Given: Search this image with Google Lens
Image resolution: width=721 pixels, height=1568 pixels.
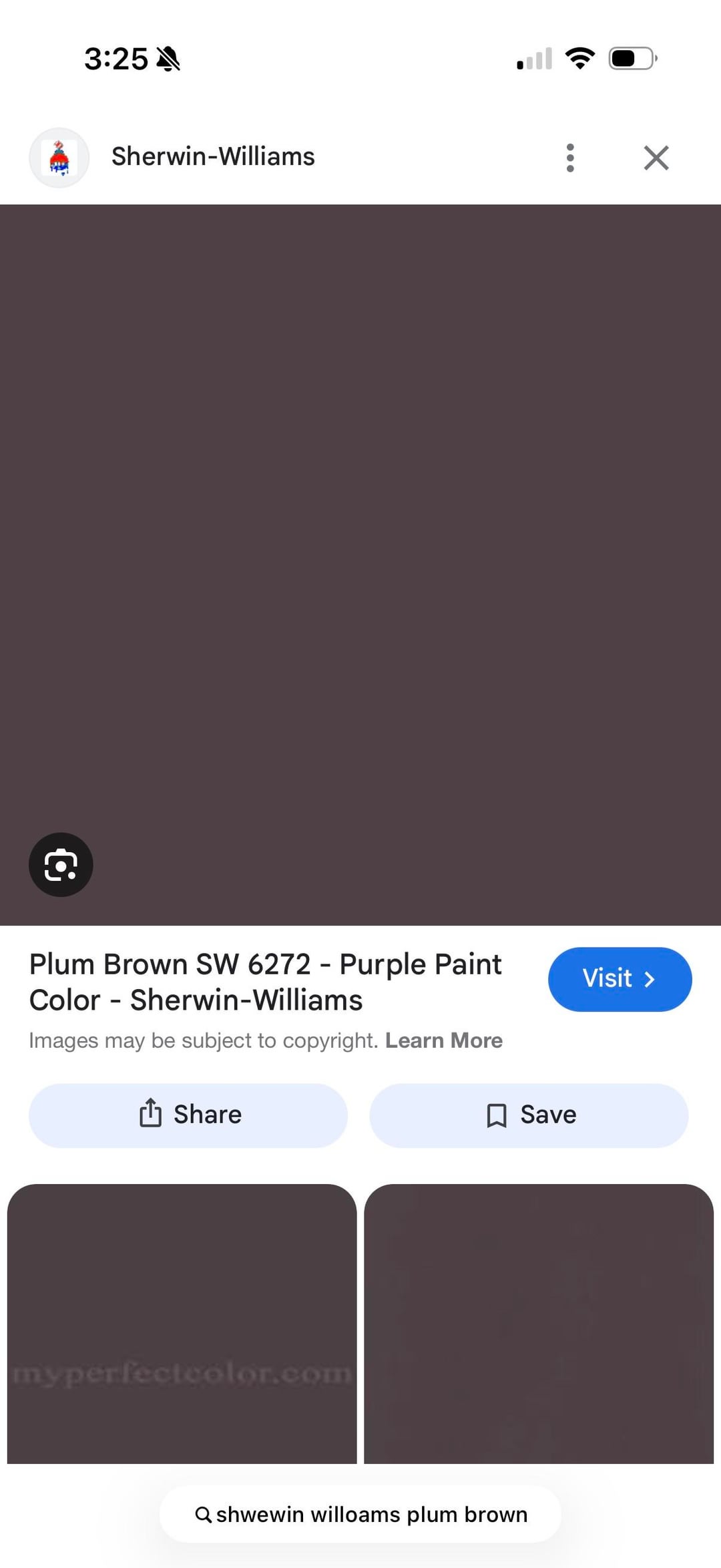Looking at the screenshot, I should (61, 865).
